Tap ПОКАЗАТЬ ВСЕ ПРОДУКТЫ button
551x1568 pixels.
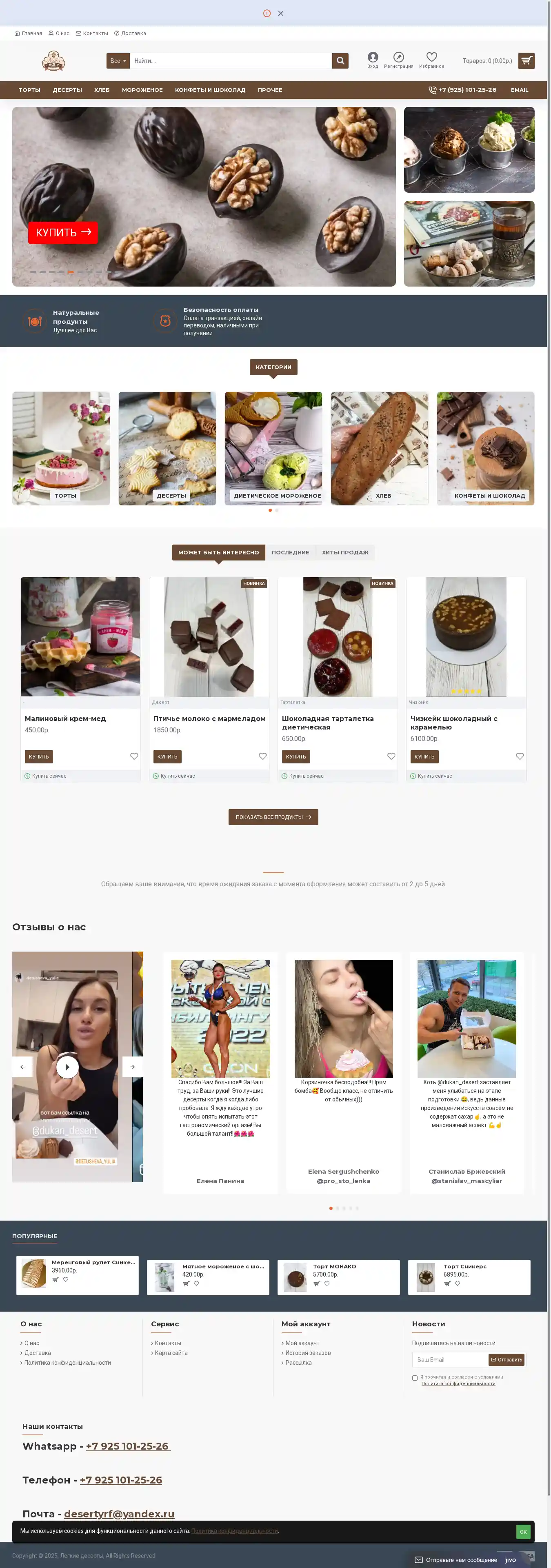point(273,817)
